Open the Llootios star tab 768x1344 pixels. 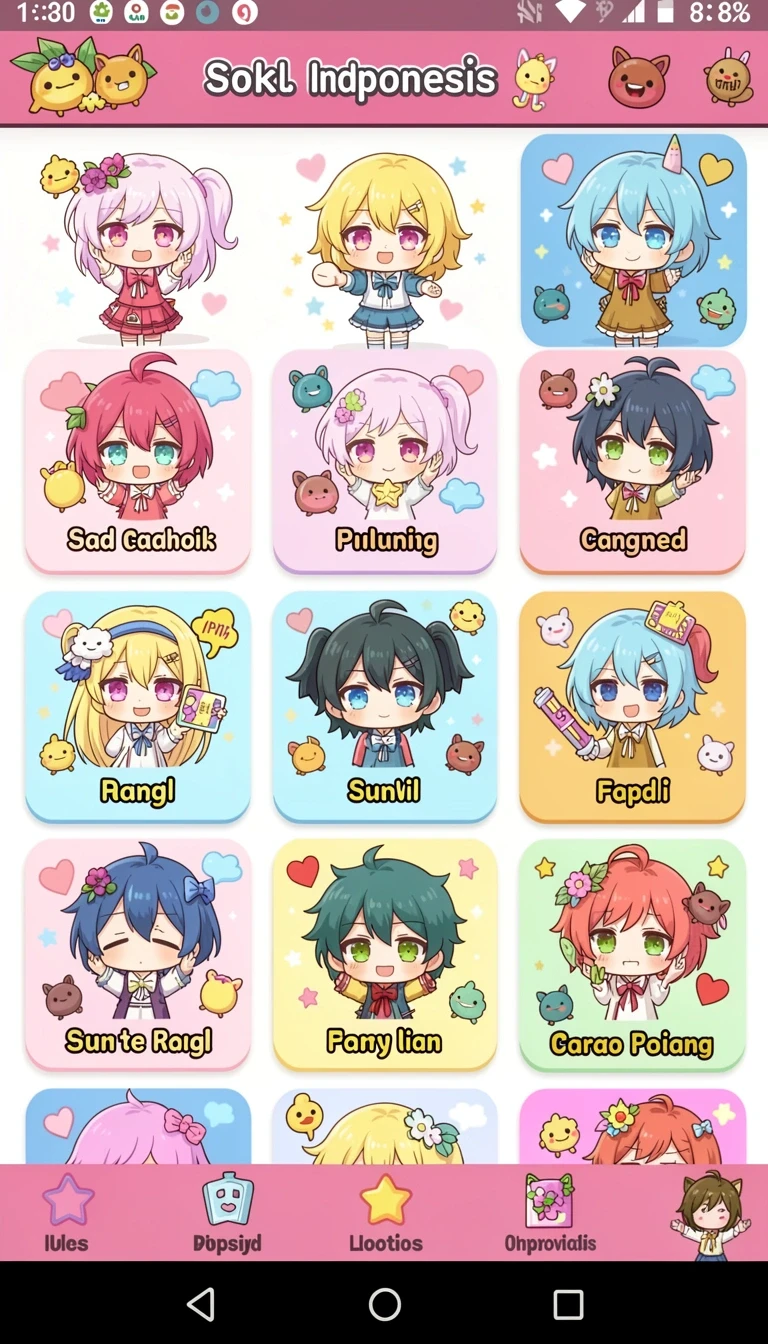[386, 1212]
